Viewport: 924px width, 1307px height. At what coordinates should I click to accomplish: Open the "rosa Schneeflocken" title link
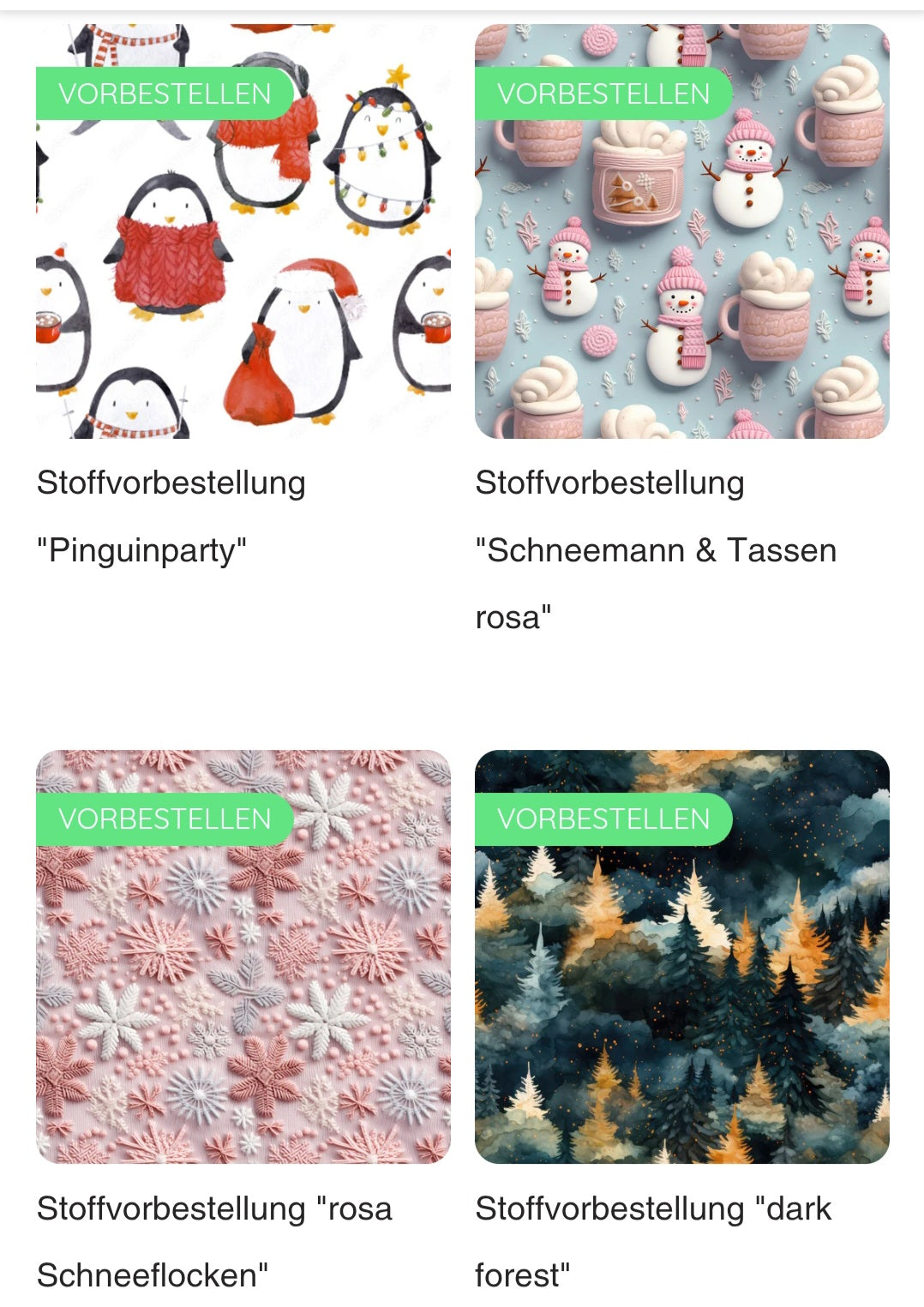214,1241
